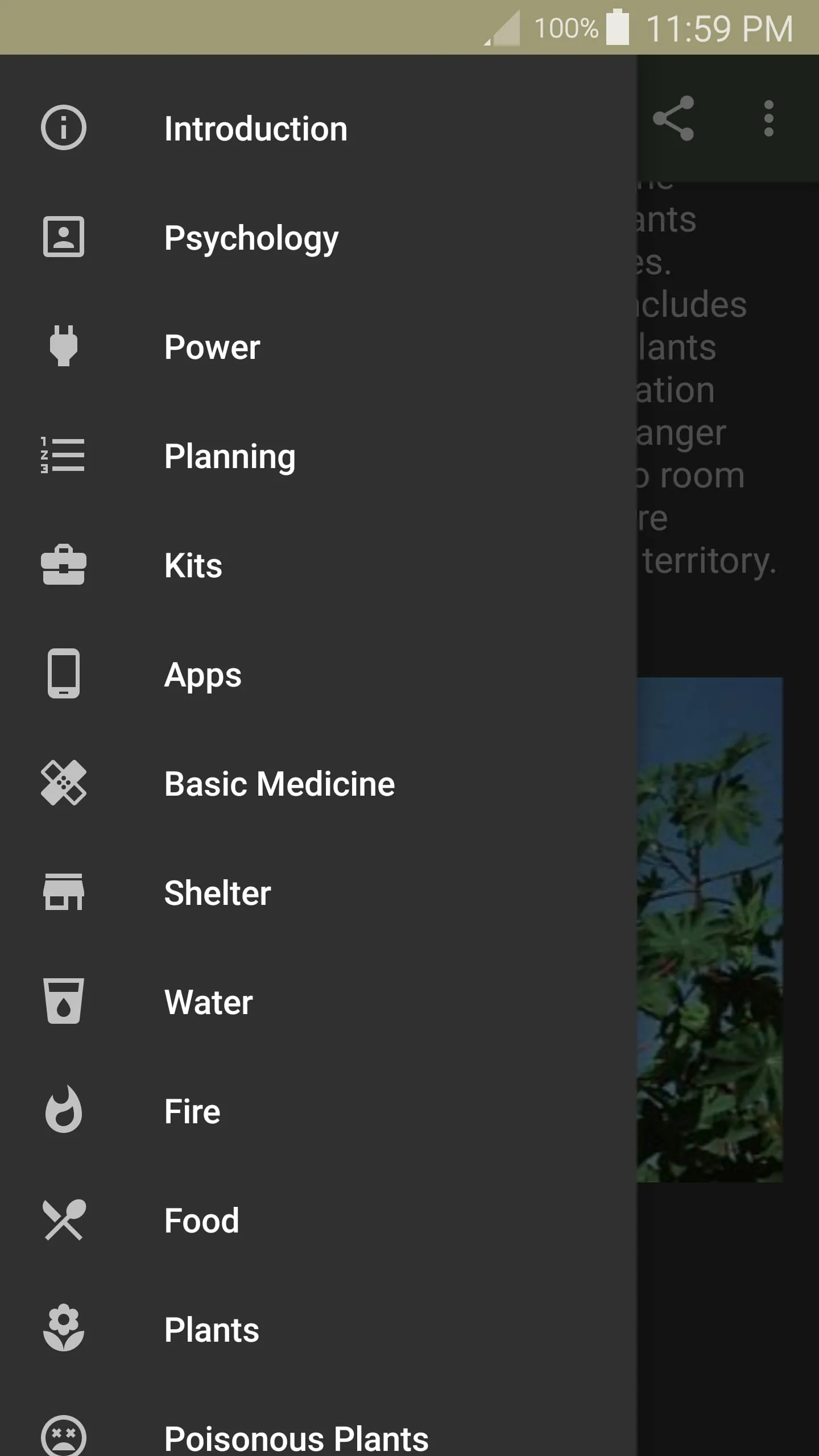Open the Shelter chapter

[x=217, y=893]
